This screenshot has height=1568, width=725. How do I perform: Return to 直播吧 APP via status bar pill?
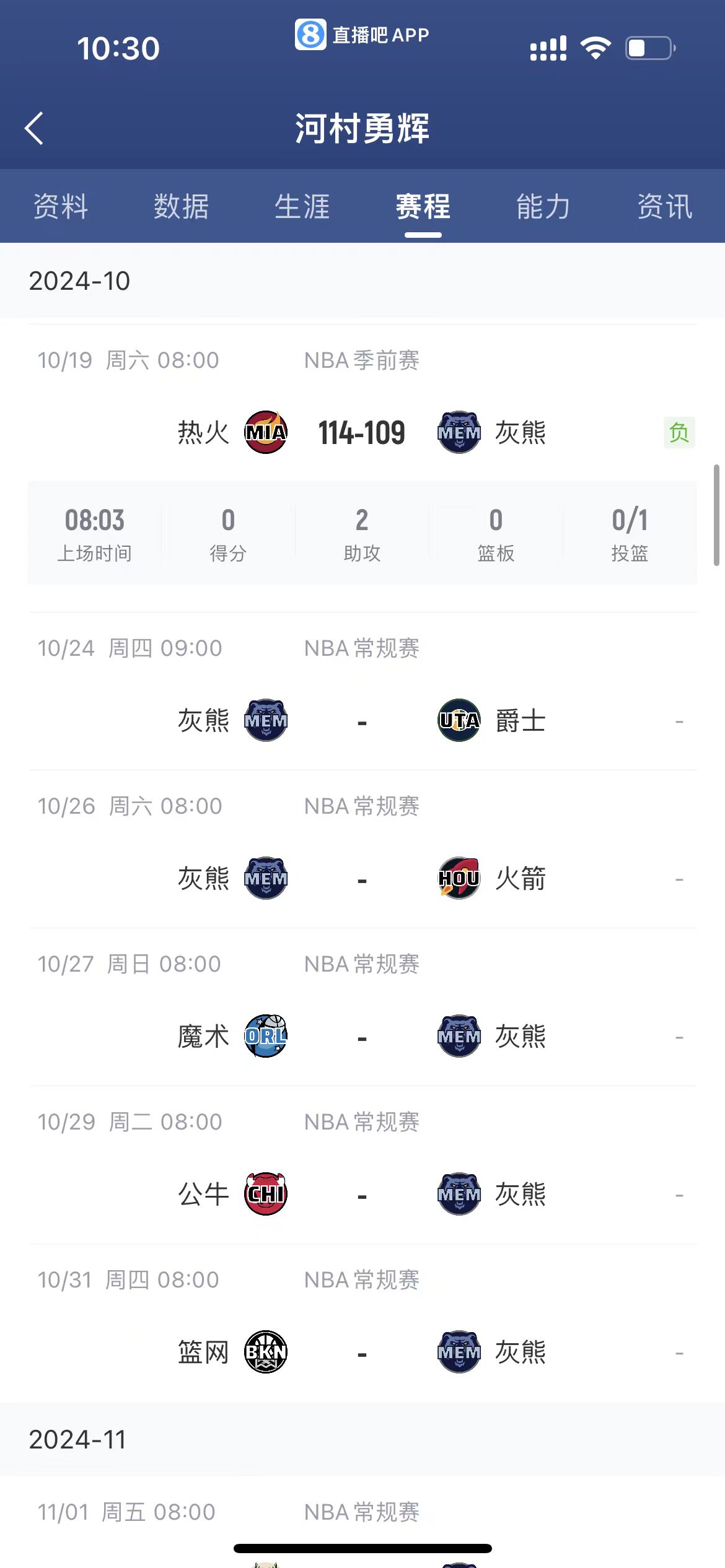coord(362,35)
